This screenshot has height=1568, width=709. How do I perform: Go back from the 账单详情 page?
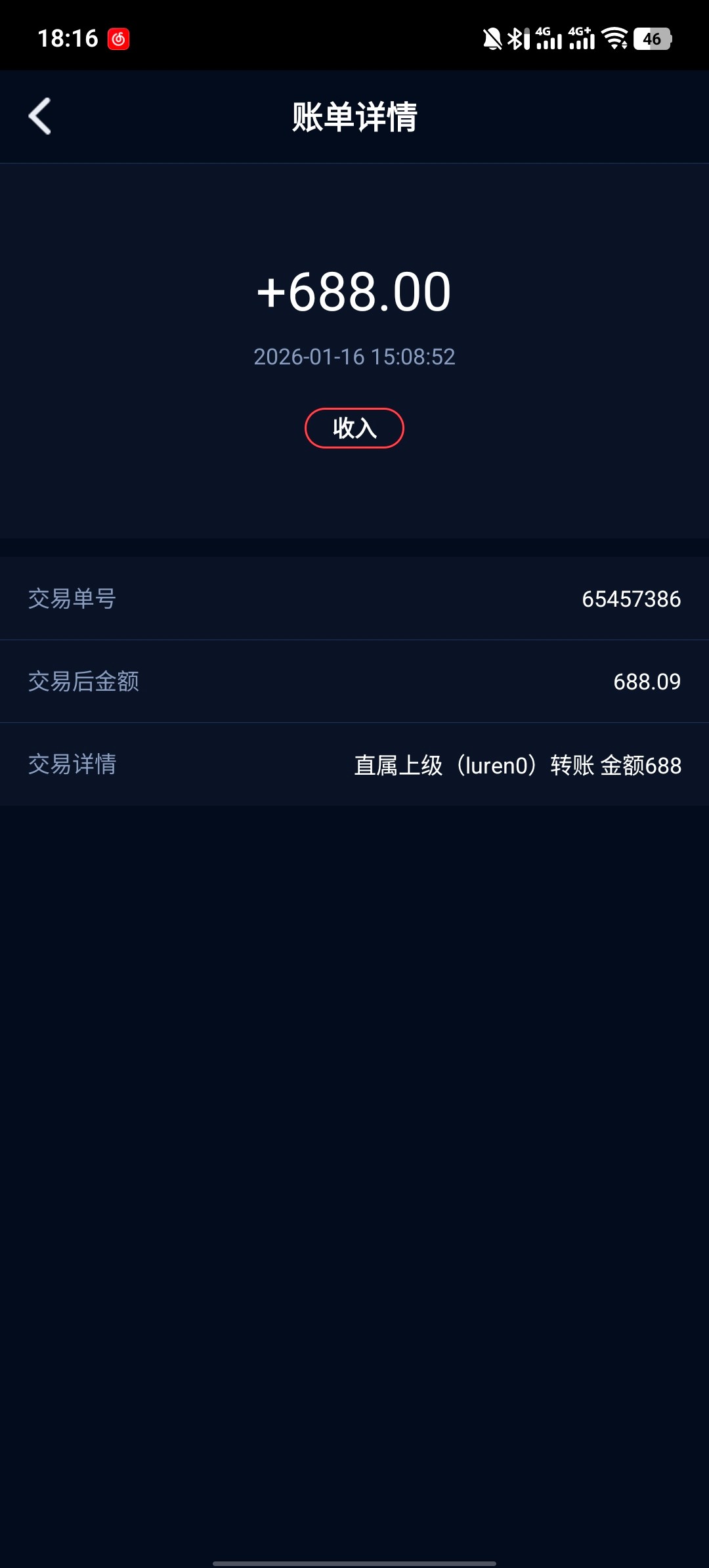pos(40,116)
